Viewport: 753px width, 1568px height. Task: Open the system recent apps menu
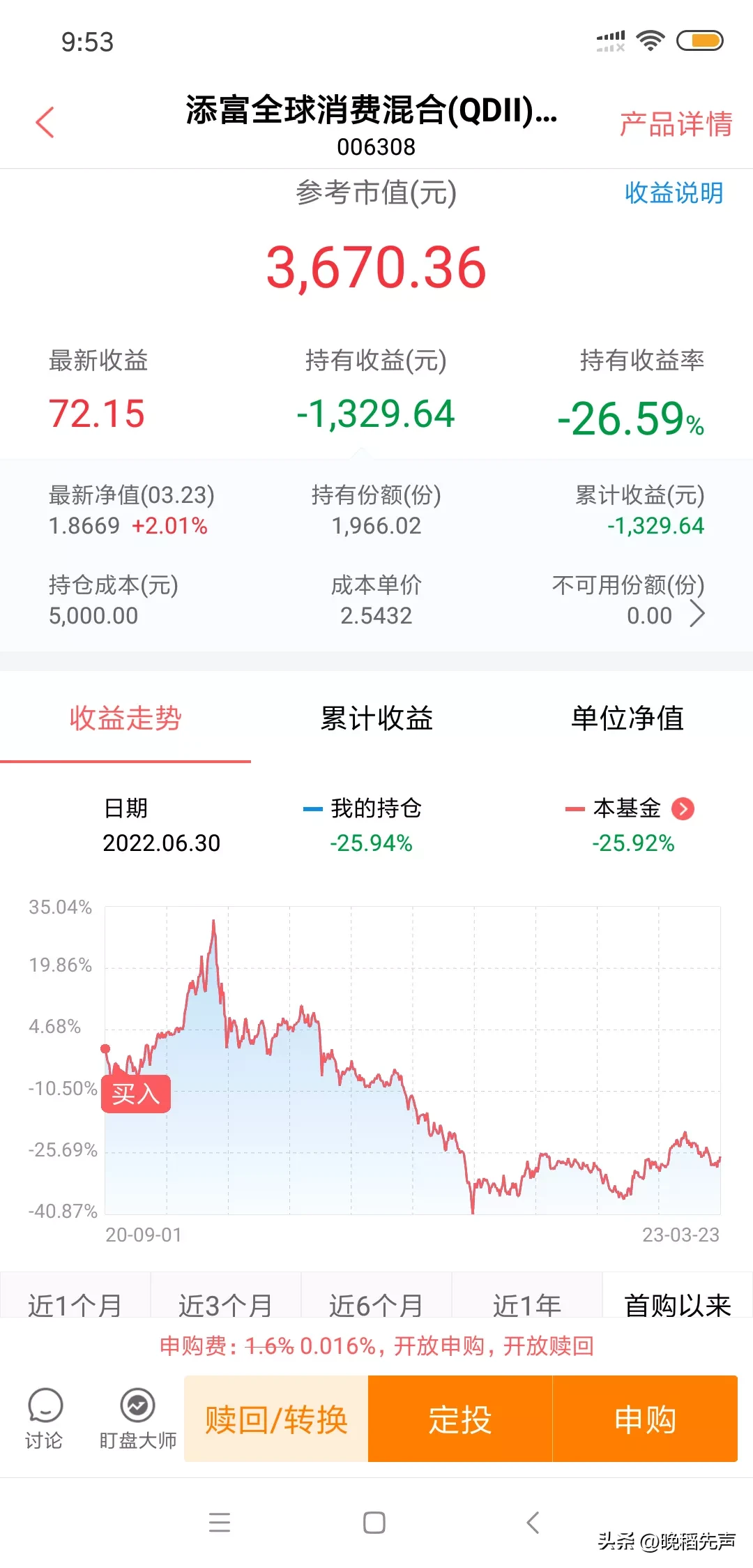[220, 1523]
